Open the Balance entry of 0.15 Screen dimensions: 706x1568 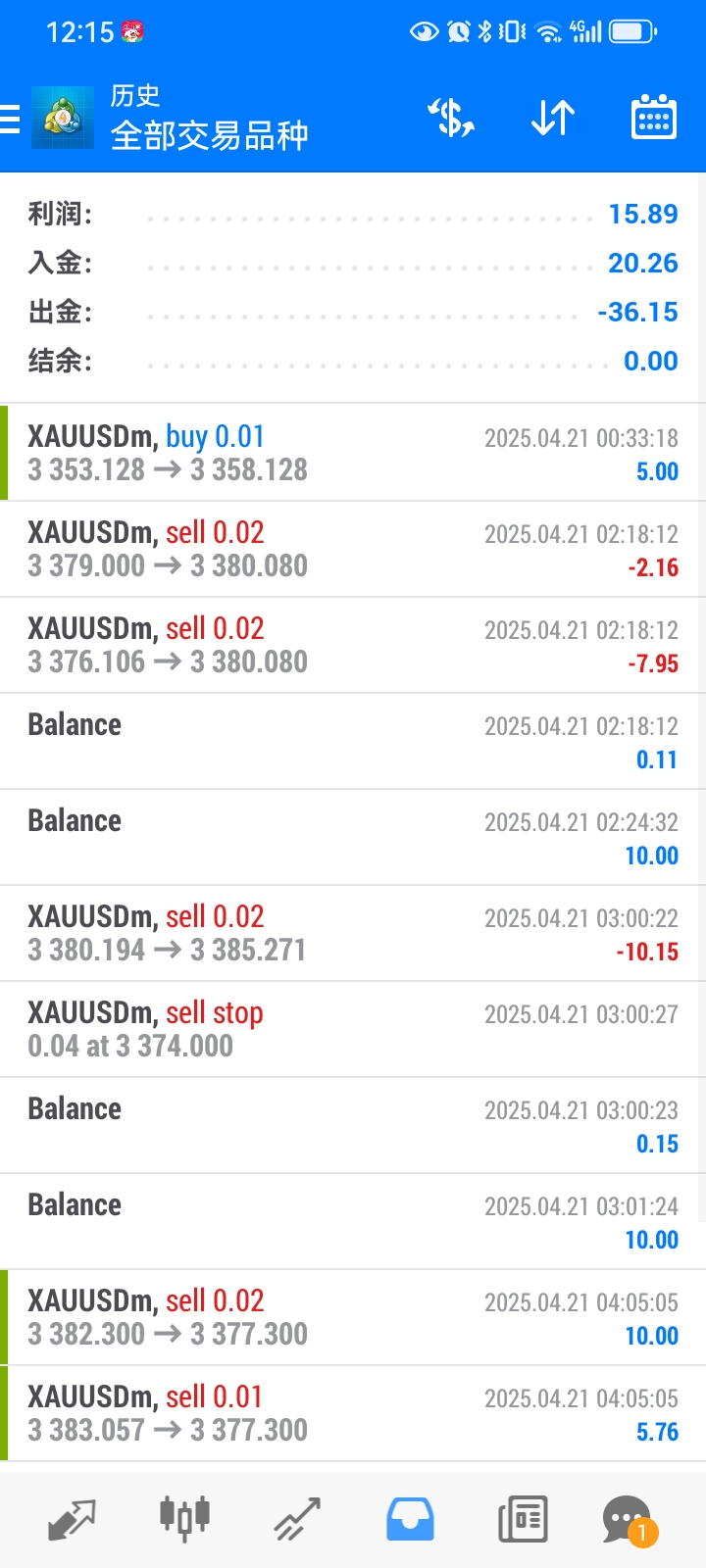[353, 1125]
